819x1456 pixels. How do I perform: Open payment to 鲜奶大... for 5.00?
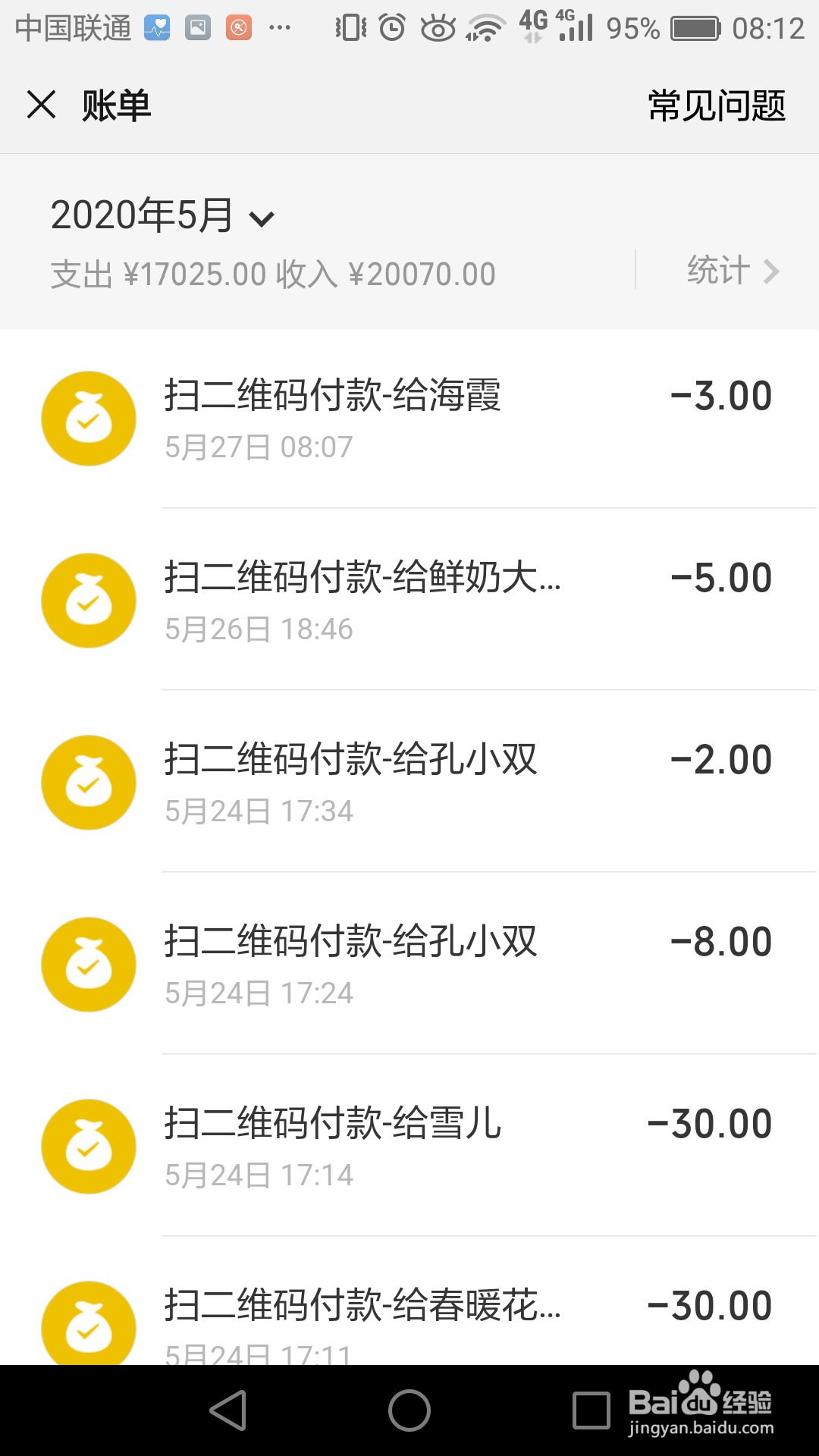(409, 600)
